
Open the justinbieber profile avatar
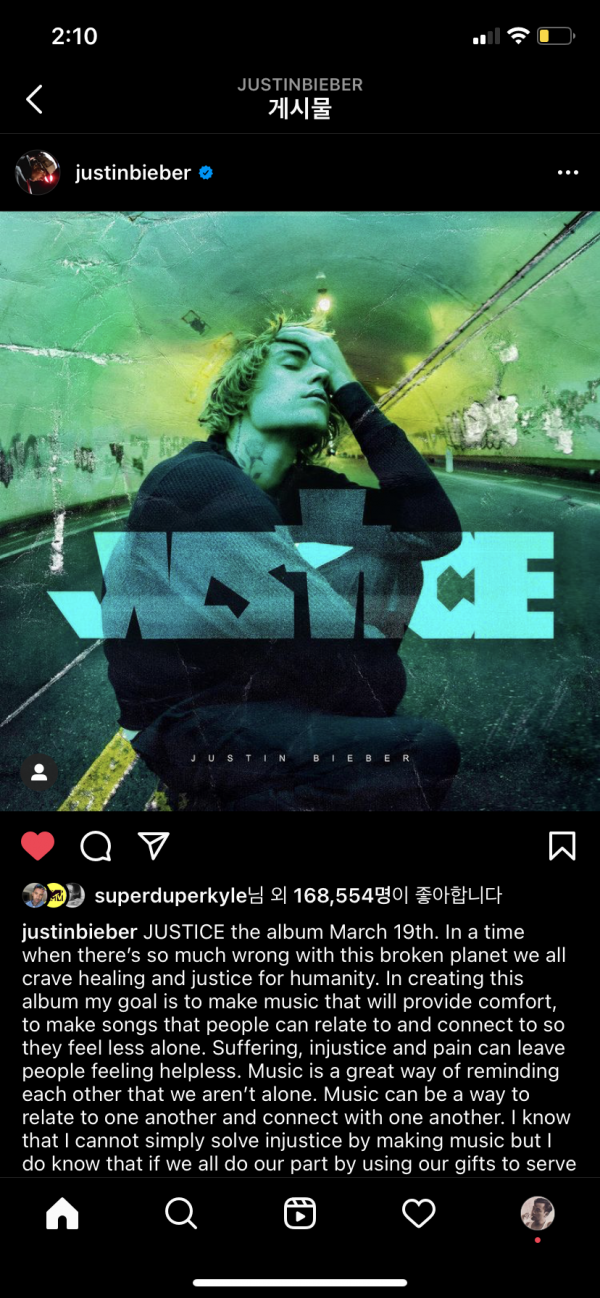tap(37, 173)
